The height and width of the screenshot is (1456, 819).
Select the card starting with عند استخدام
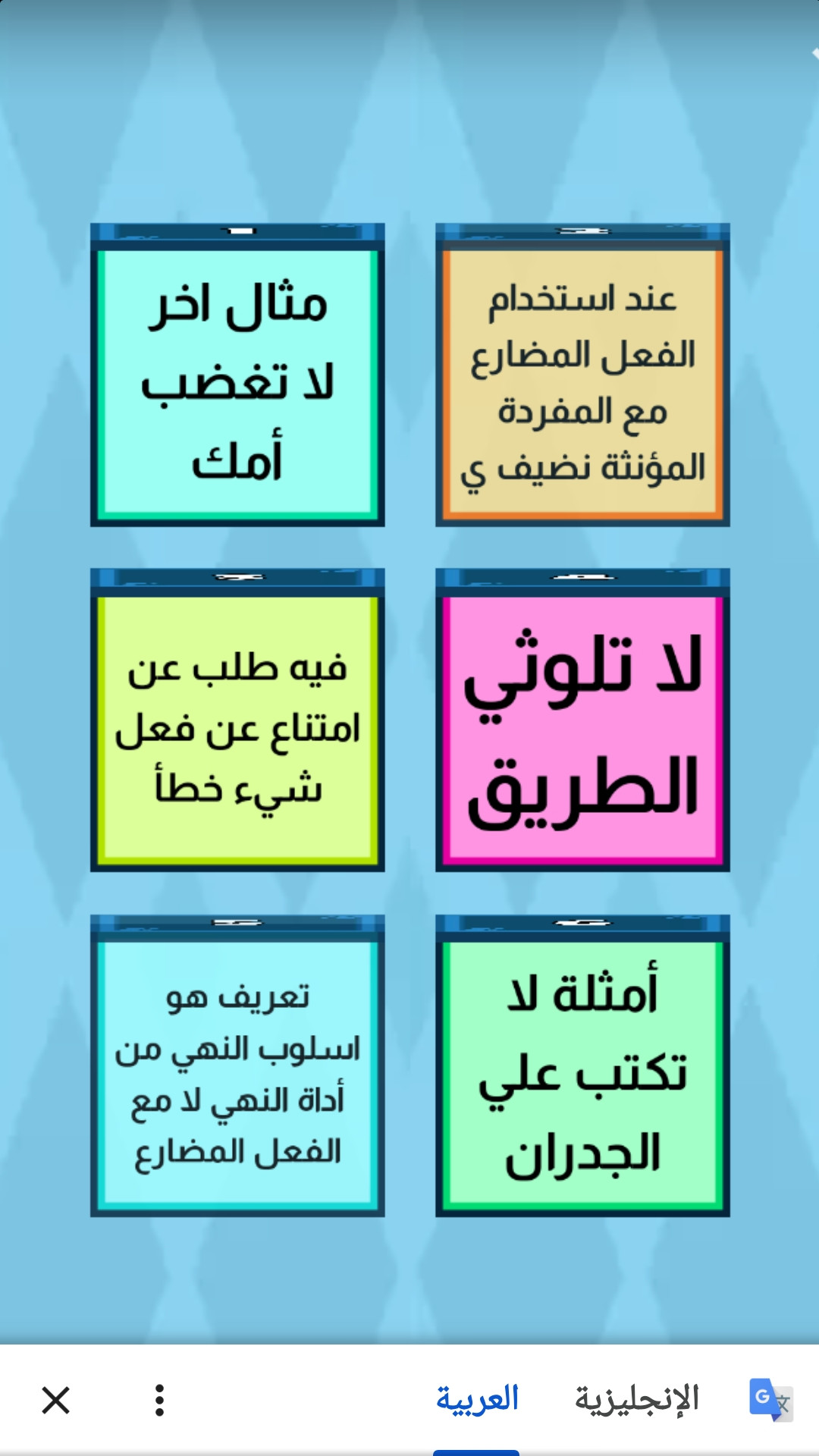click(x=582, y=383)
